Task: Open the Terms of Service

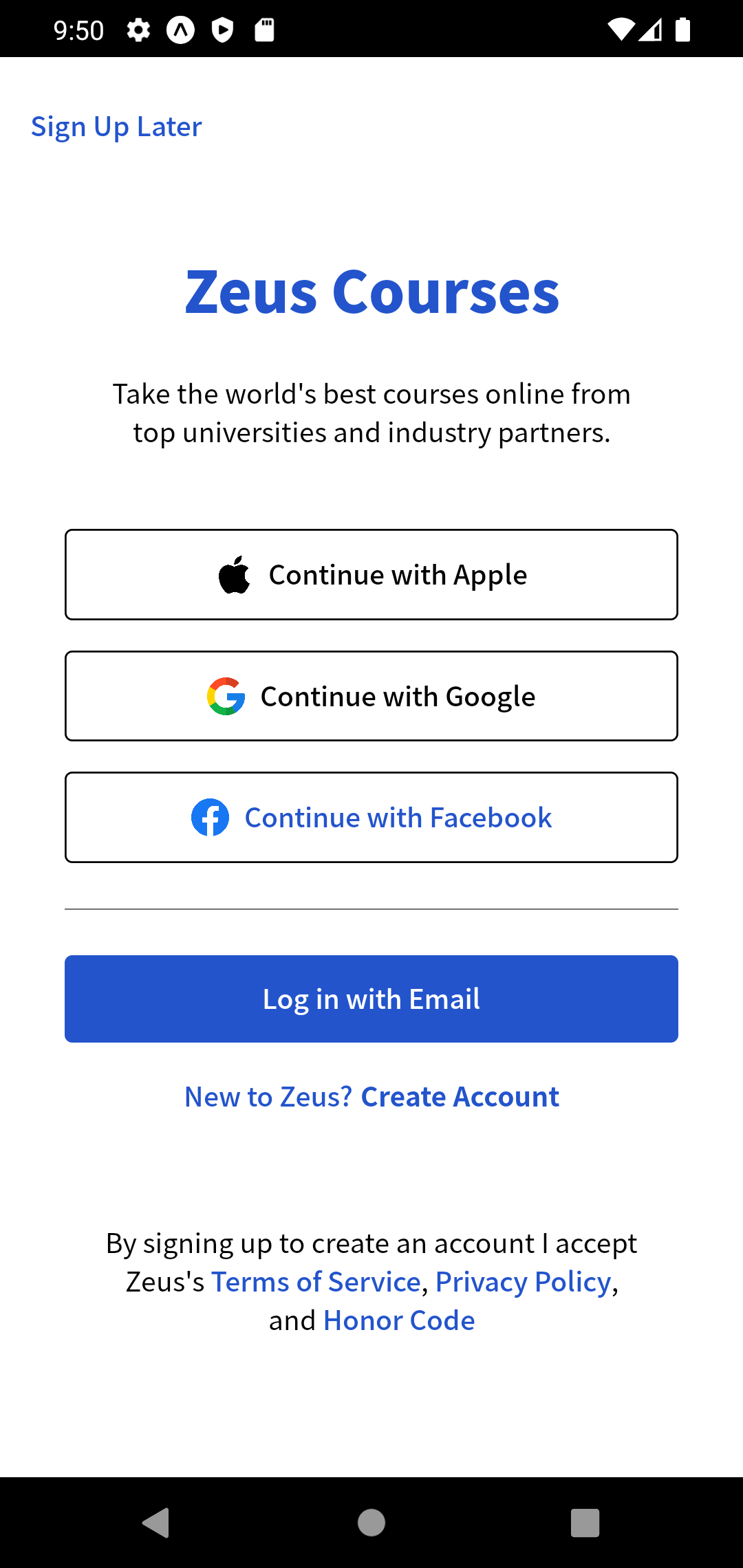Action: [316, 1281]
